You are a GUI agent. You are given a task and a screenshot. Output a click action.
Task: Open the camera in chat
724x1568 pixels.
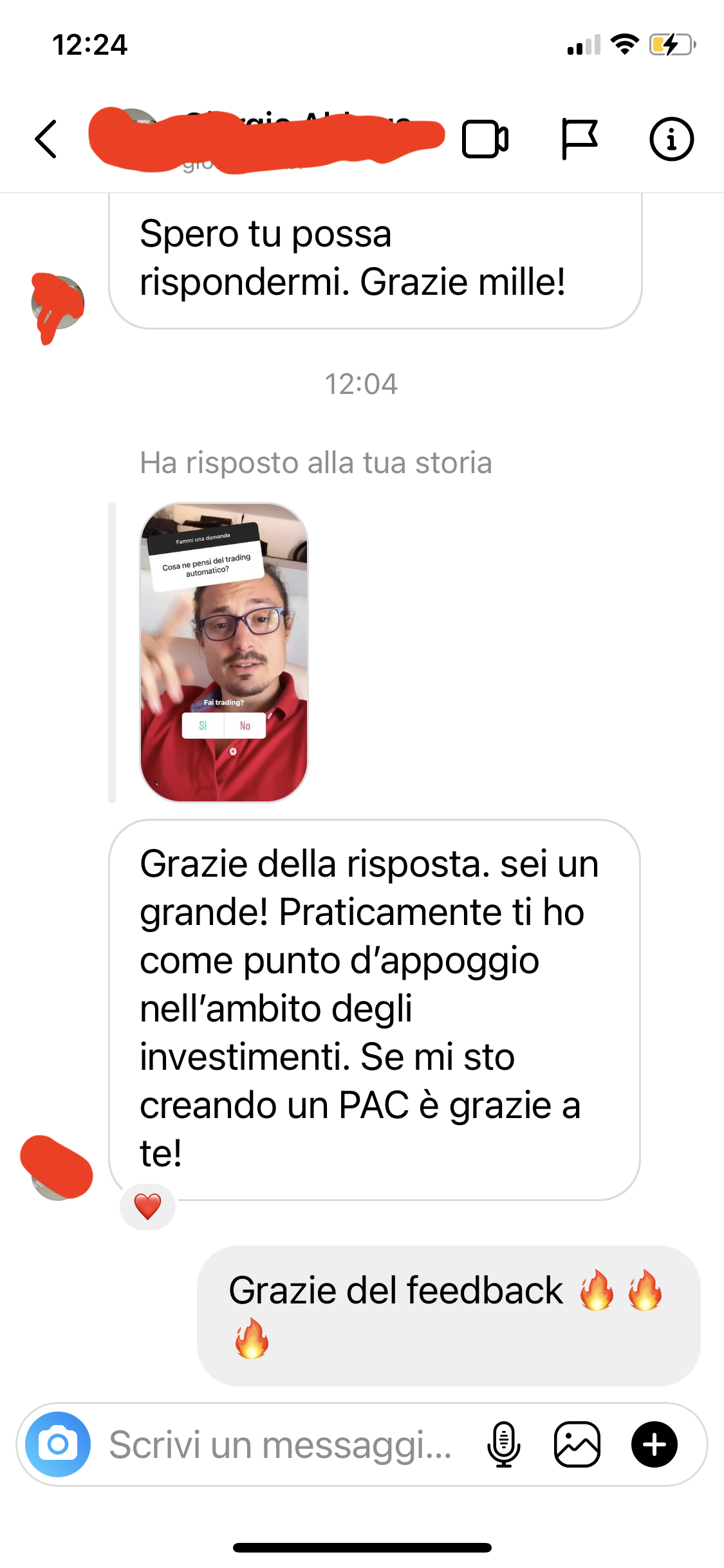click(x=58, y=1444)
